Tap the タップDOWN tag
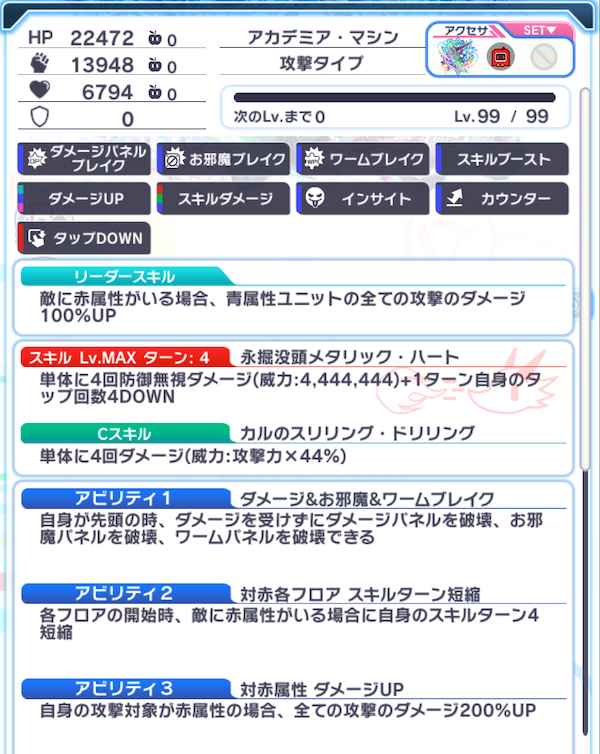This screenshot has width=600, height=754. pyautogui.click(x=83, y=239)
